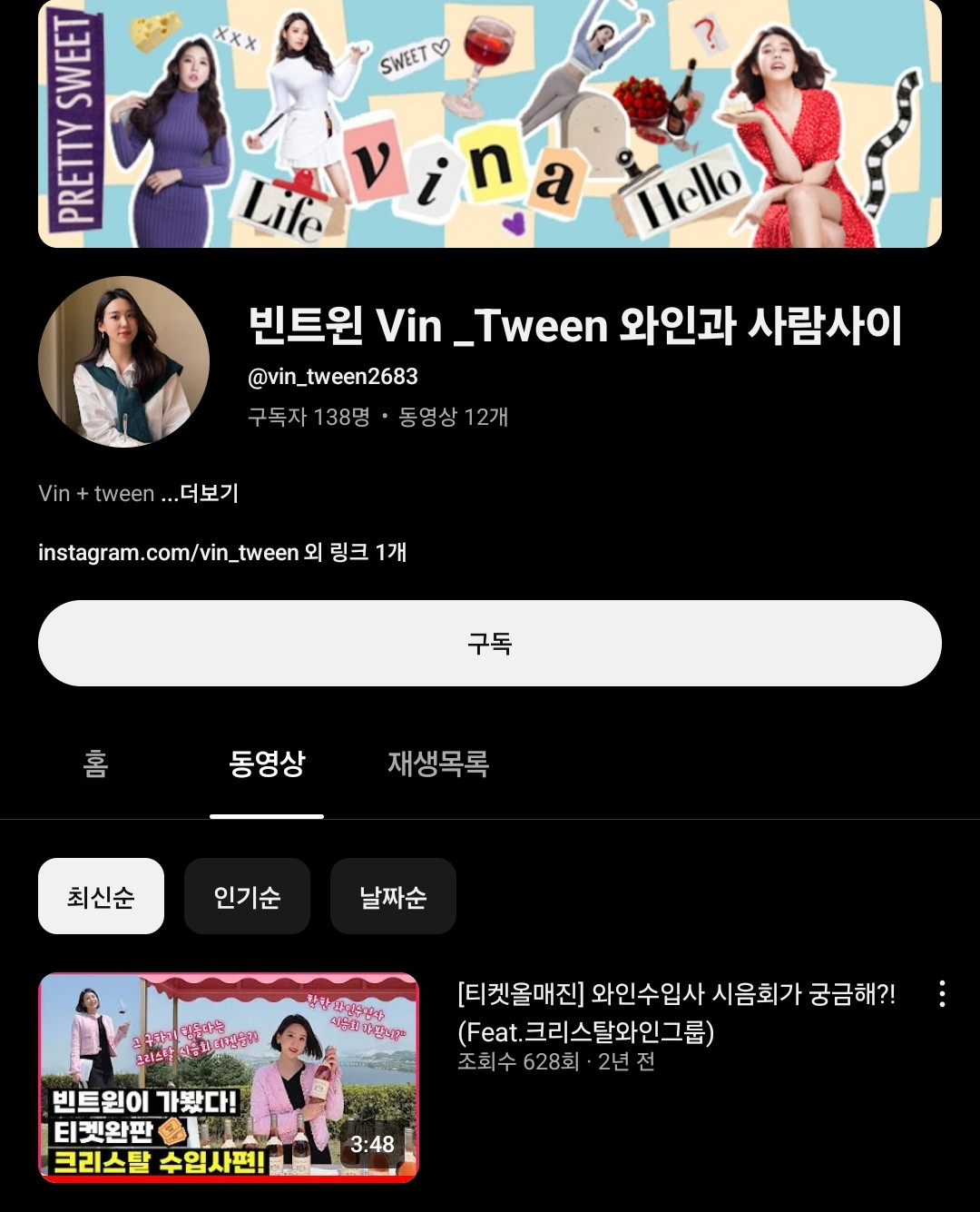Open the instagram.com/vin_tween link
This screenshot has height=1212, width=980.
coord(169,552)
